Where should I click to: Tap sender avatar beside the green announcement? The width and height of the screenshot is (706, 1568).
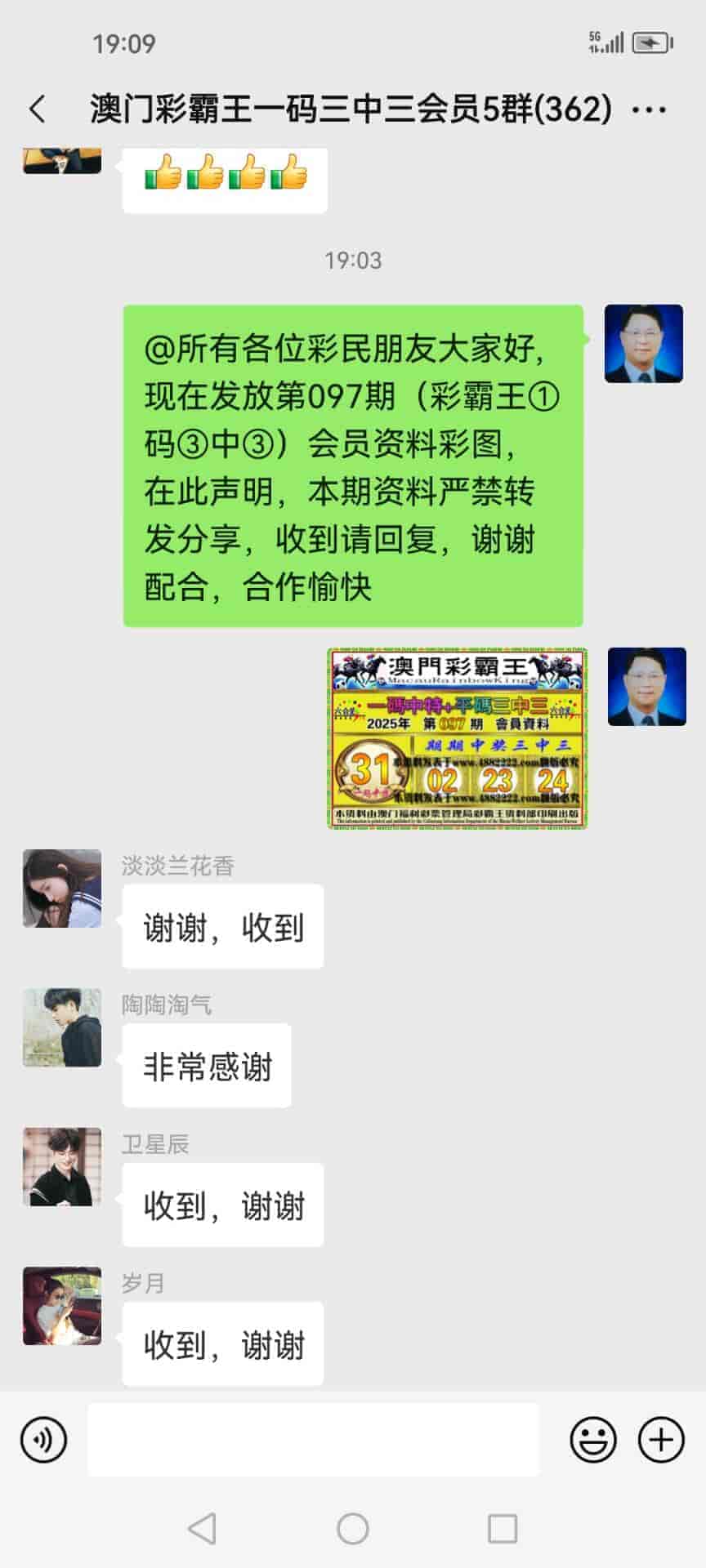point(643,344)
